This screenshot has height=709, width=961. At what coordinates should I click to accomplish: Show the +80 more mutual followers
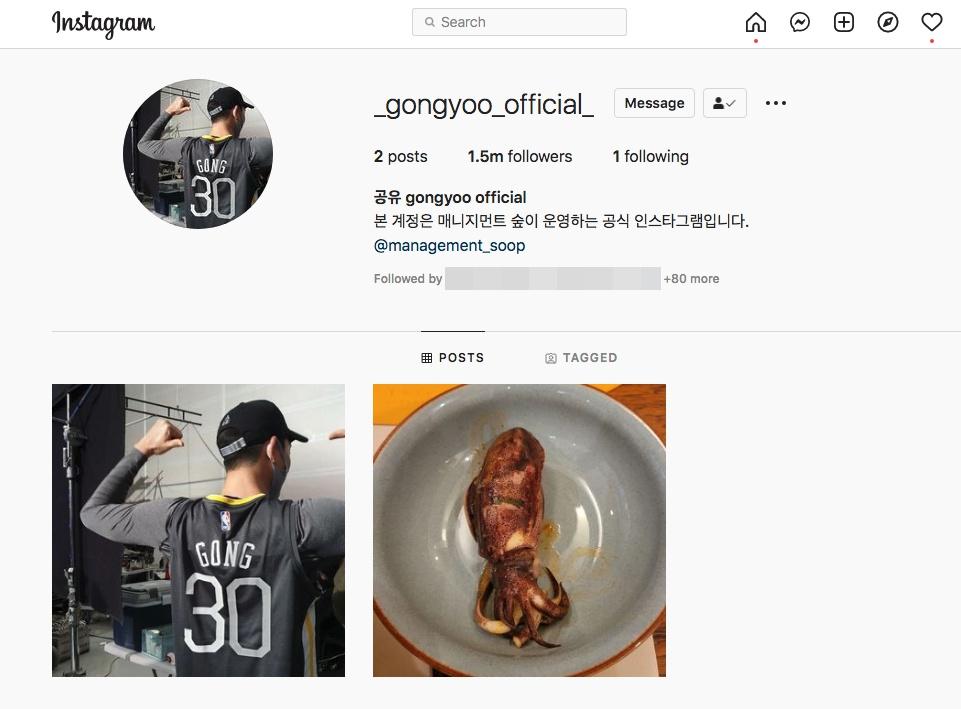click(x=691, y=279)
